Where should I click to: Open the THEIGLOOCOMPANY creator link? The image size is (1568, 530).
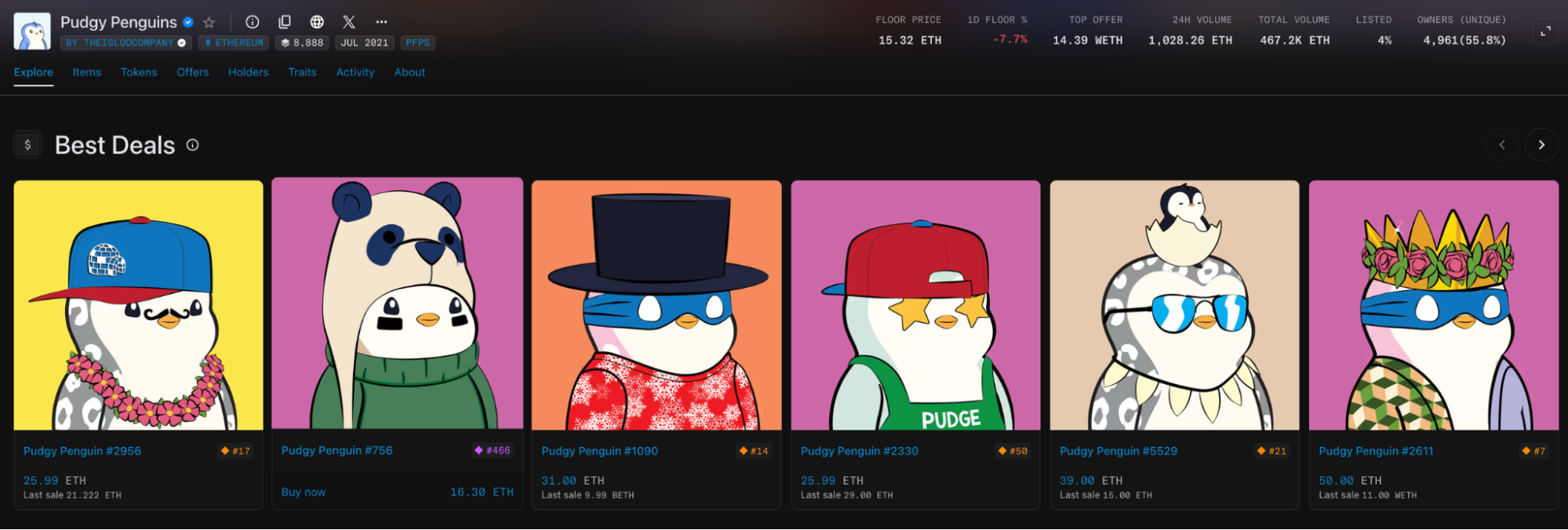(126, 43)
